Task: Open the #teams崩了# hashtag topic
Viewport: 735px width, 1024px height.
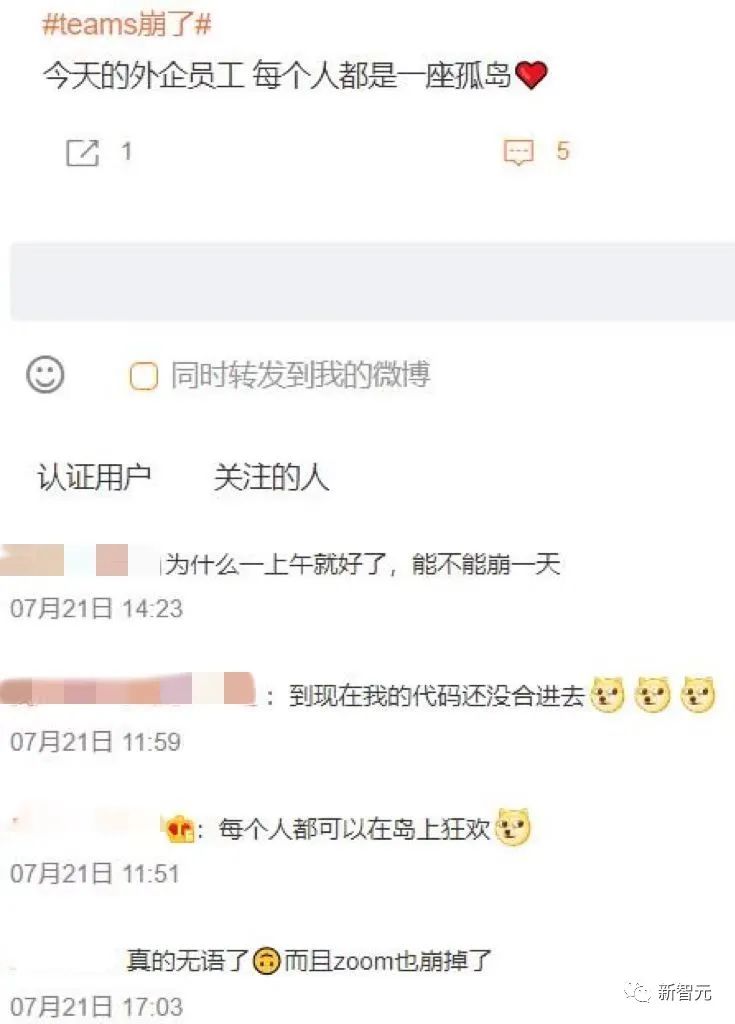Action: click(126, 24)
